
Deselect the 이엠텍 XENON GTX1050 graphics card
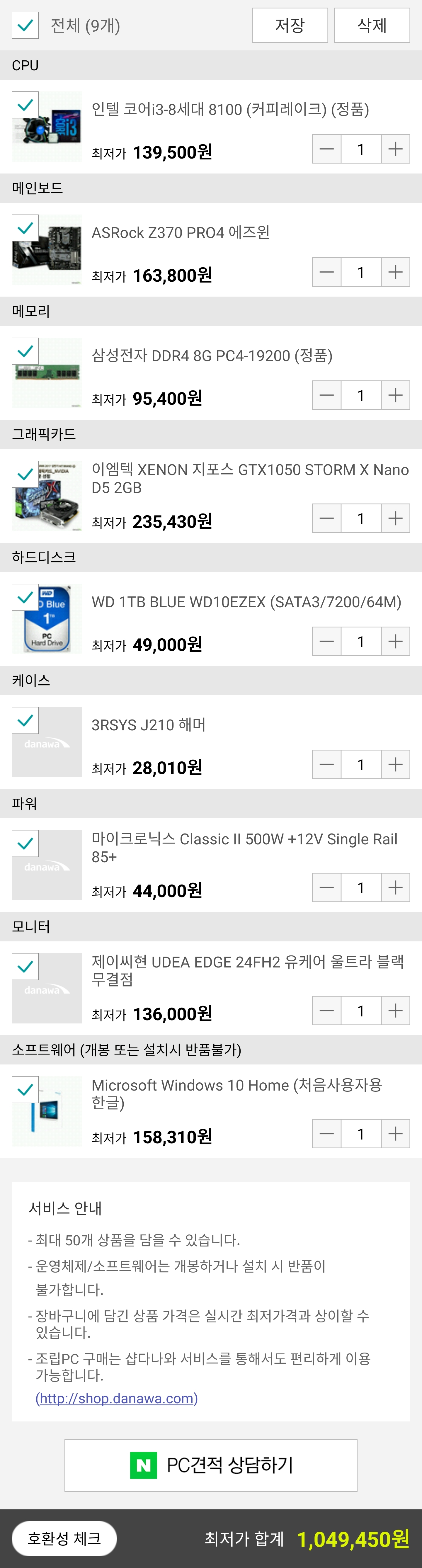coord(25,474)
